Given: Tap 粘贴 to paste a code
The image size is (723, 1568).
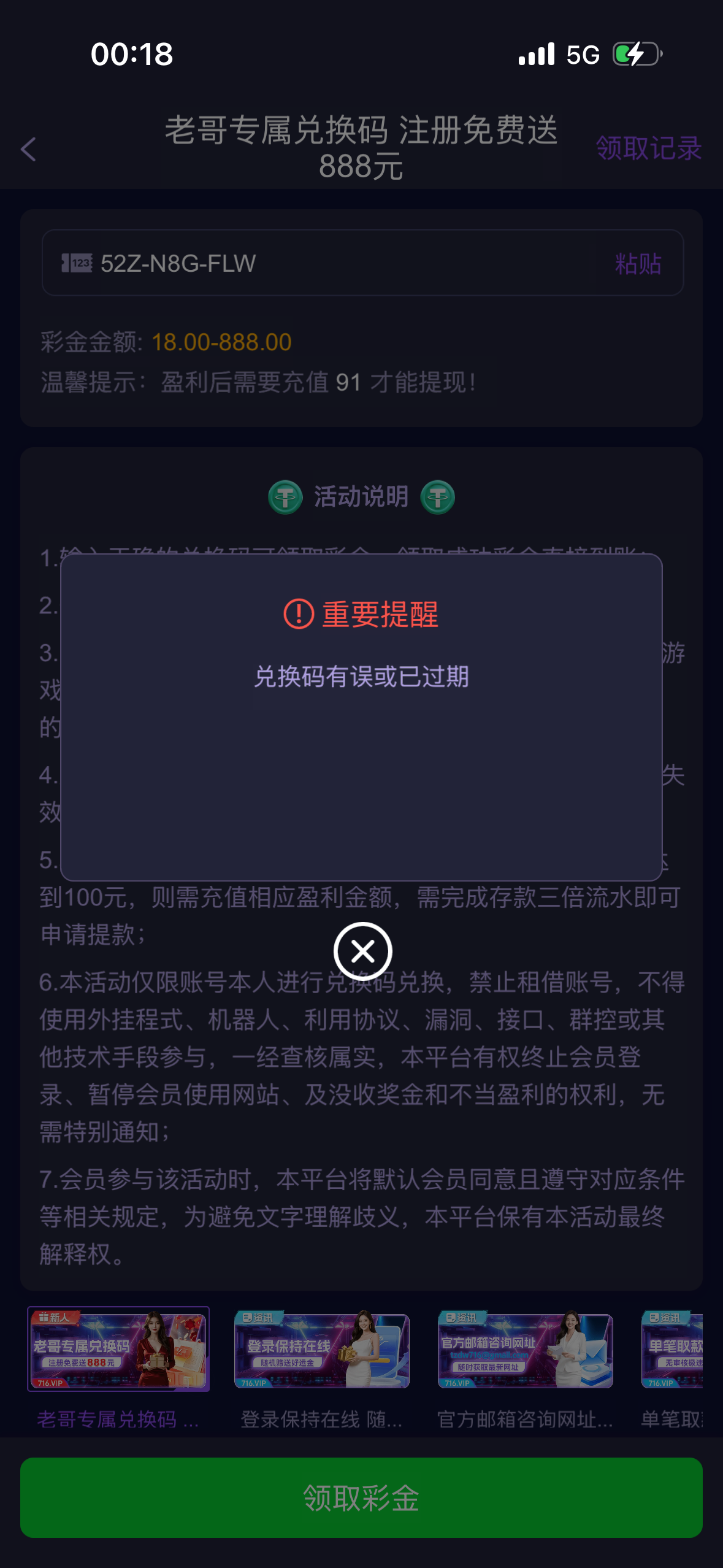Looking at the screenshot, I should (638, 264).
